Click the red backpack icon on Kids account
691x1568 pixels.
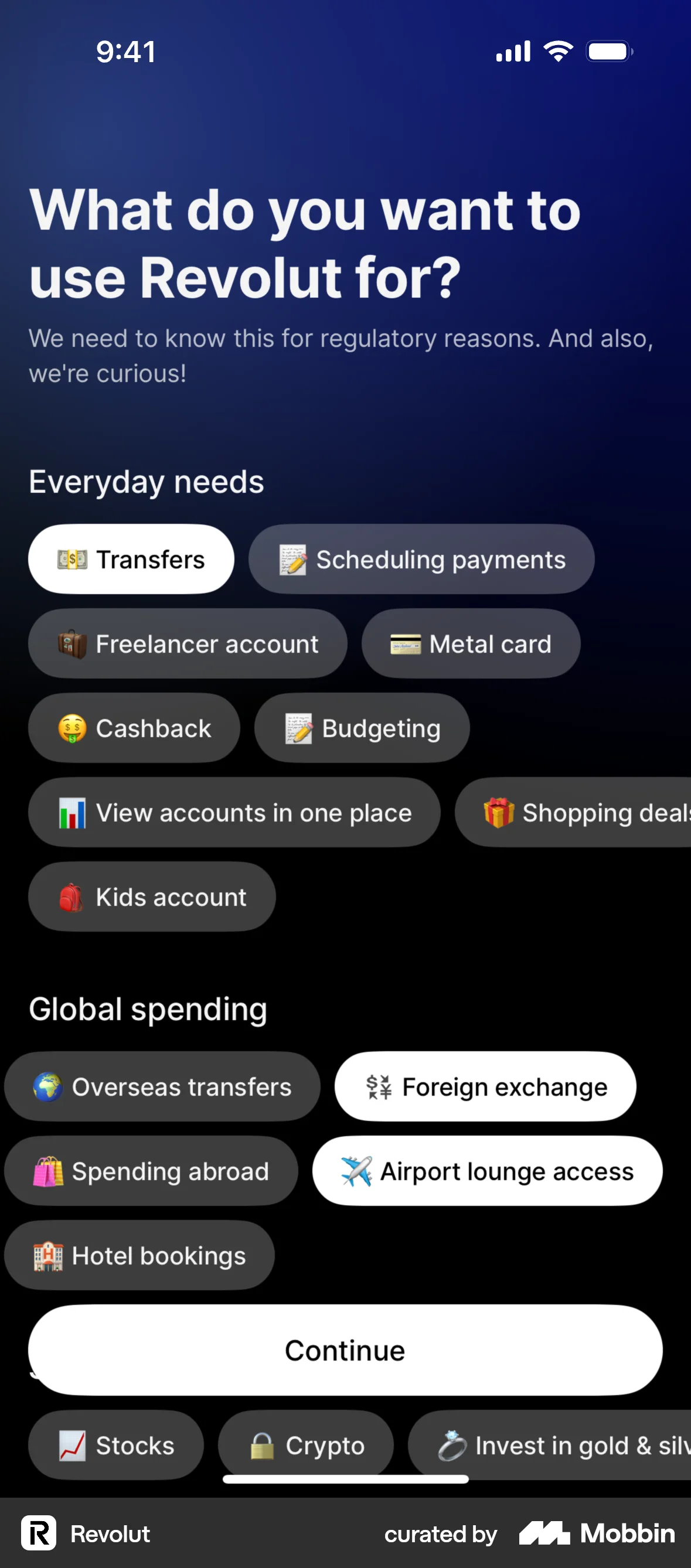[x=72, y=896]
